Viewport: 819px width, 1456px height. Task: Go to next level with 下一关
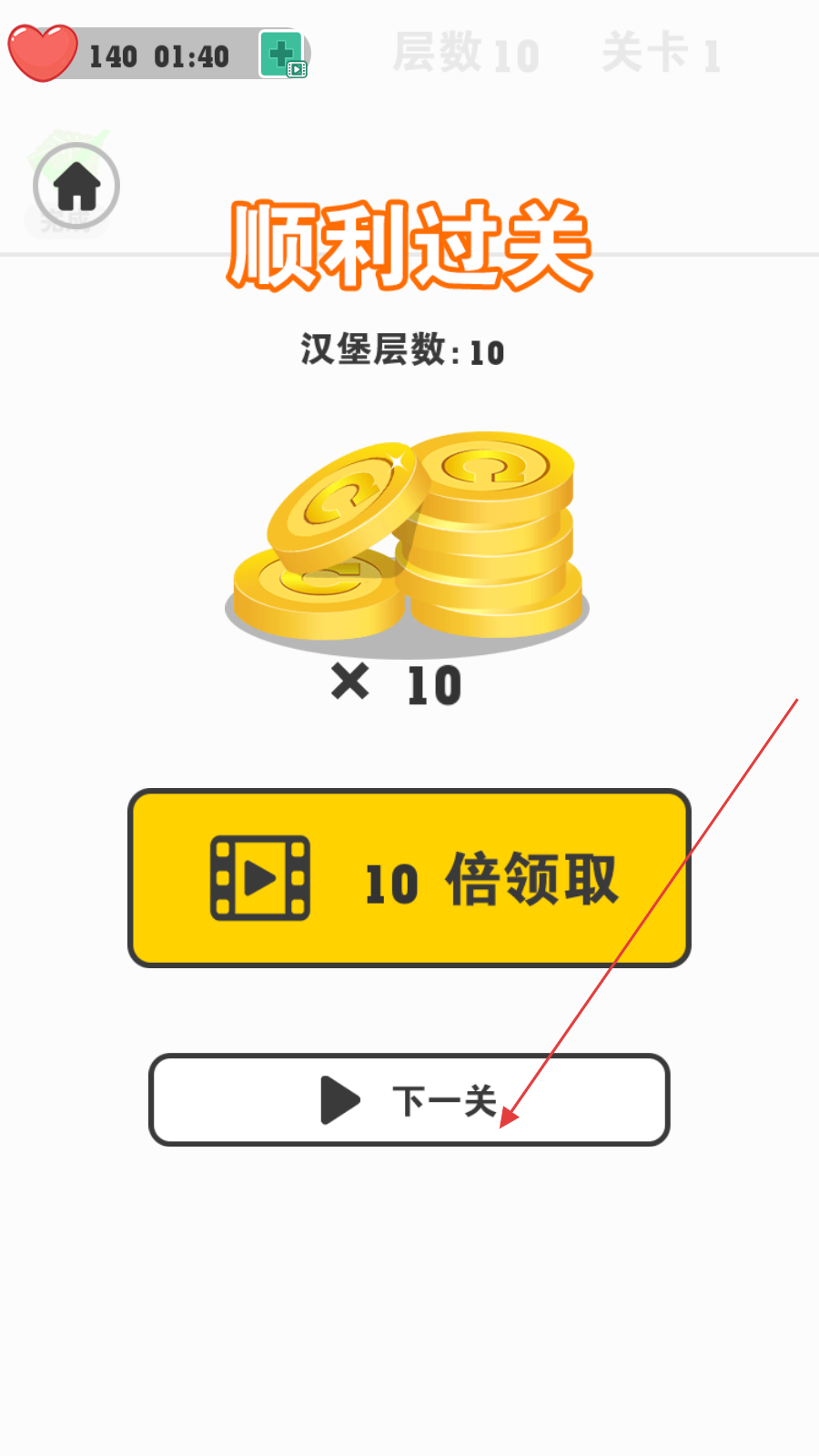pos(409,1099)
